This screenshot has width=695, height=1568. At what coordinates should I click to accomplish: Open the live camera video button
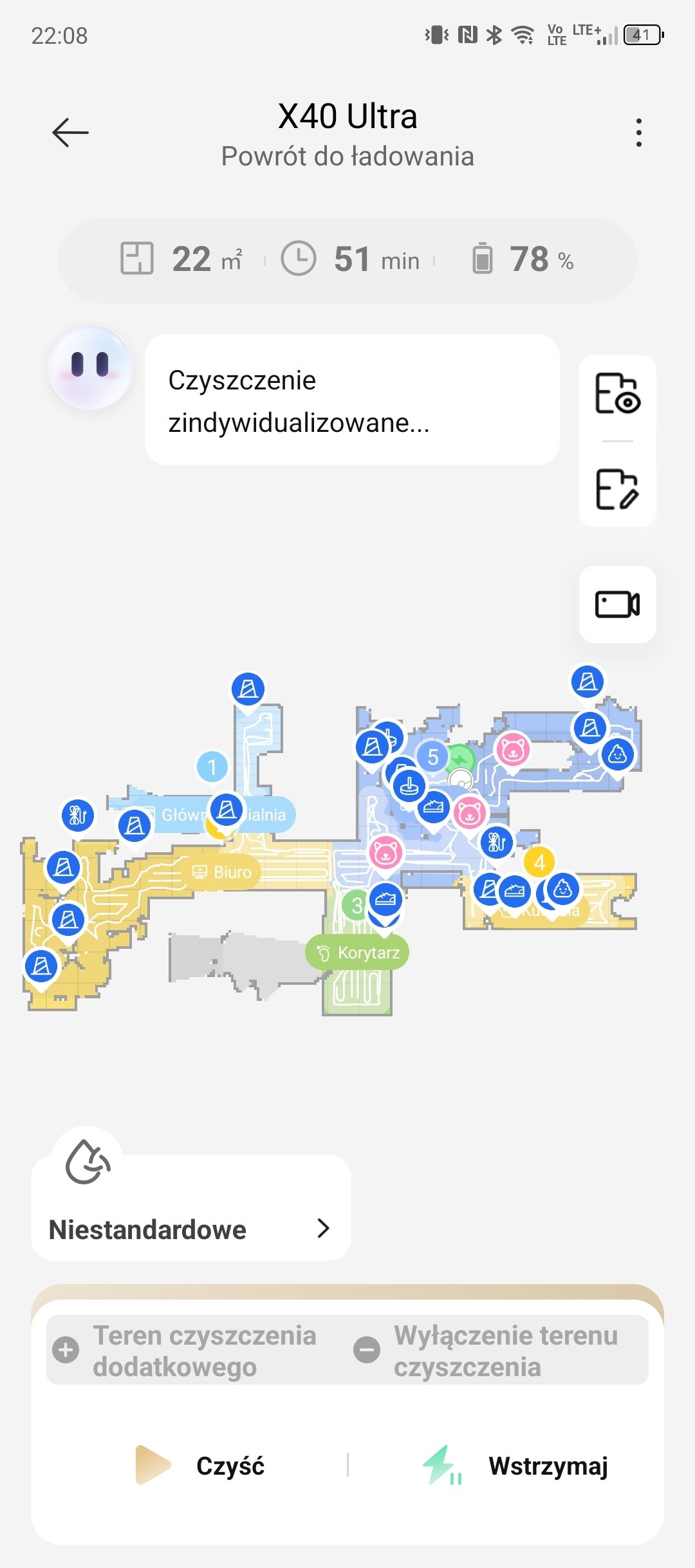pos(617,604)
